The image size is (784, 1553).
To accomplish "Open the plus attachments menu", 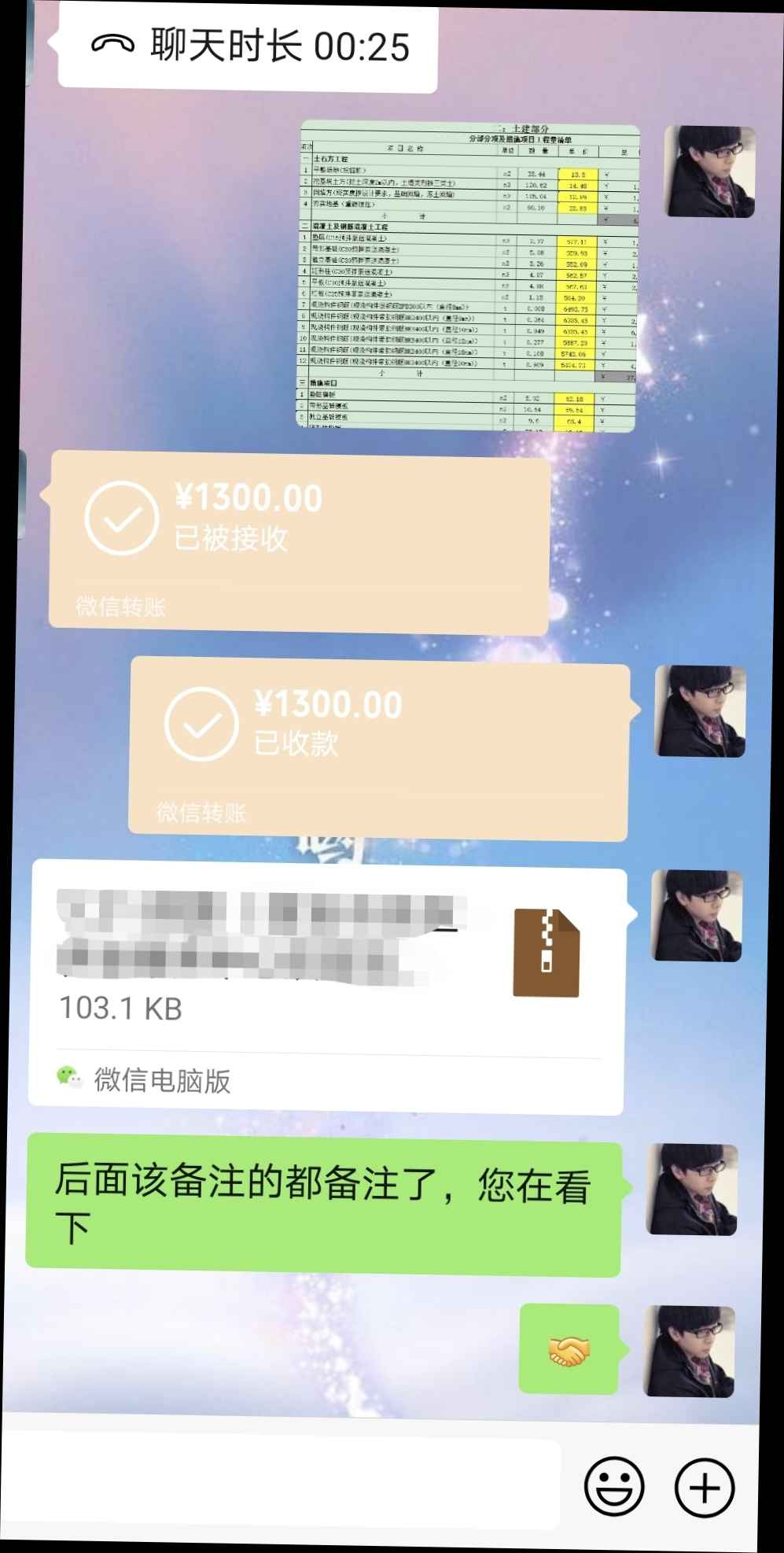I will click(705, 1488).
